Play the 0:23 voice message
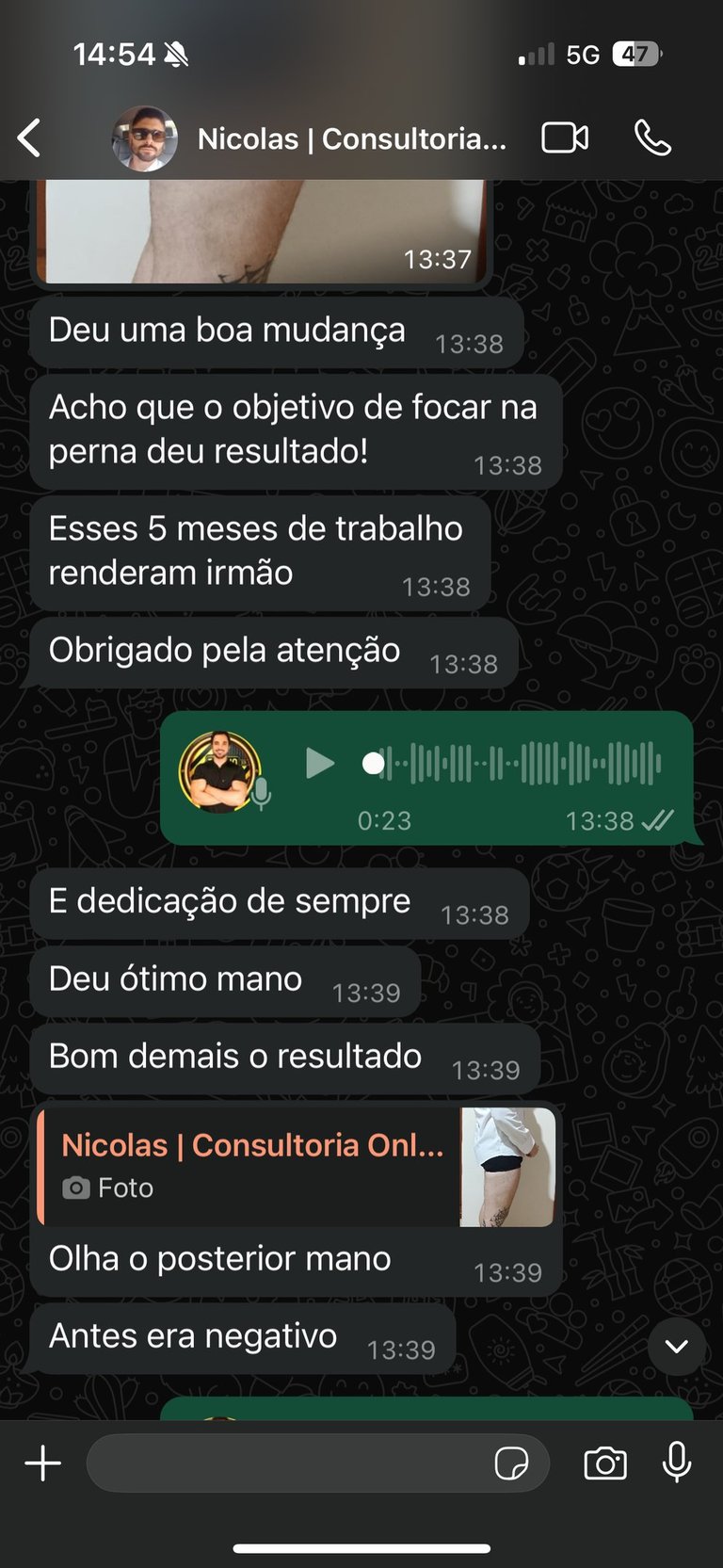Screen dimensions: 723x1568 point(320,763)
